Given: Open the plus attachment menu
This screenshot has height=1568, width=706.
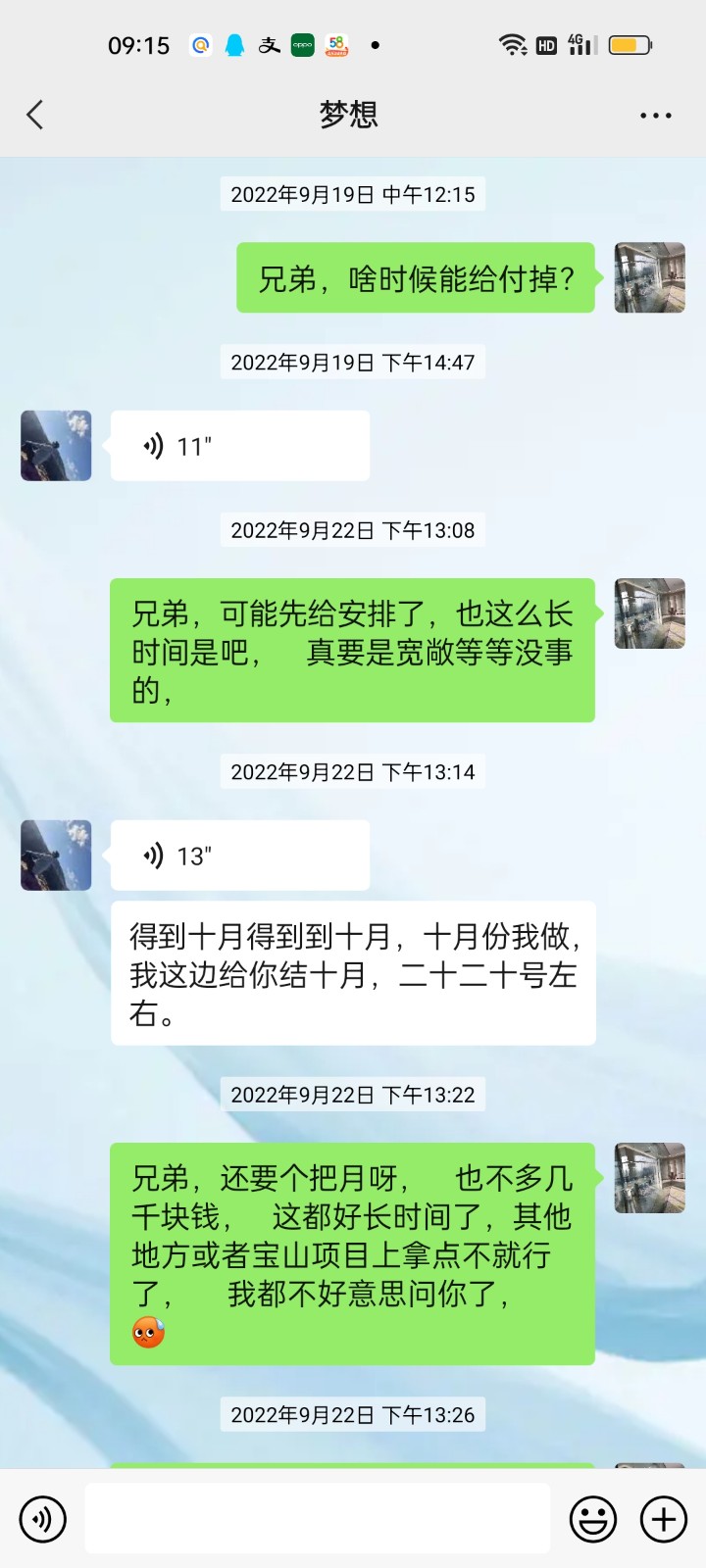Looking at the screenshot, I should (x=664, y=1519).
